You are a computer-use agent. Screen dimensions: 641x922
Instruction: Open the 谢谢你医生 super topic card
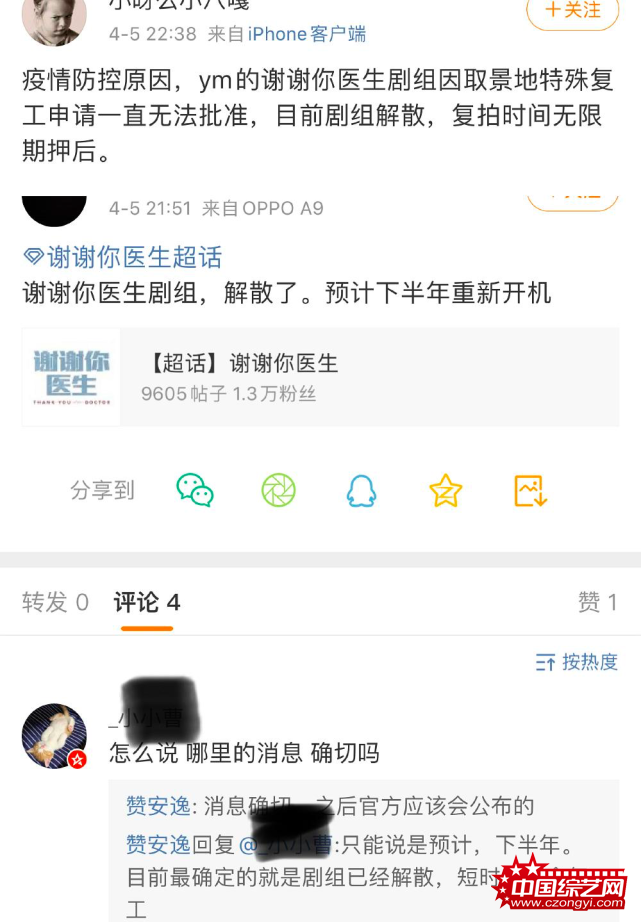[320, 377]
